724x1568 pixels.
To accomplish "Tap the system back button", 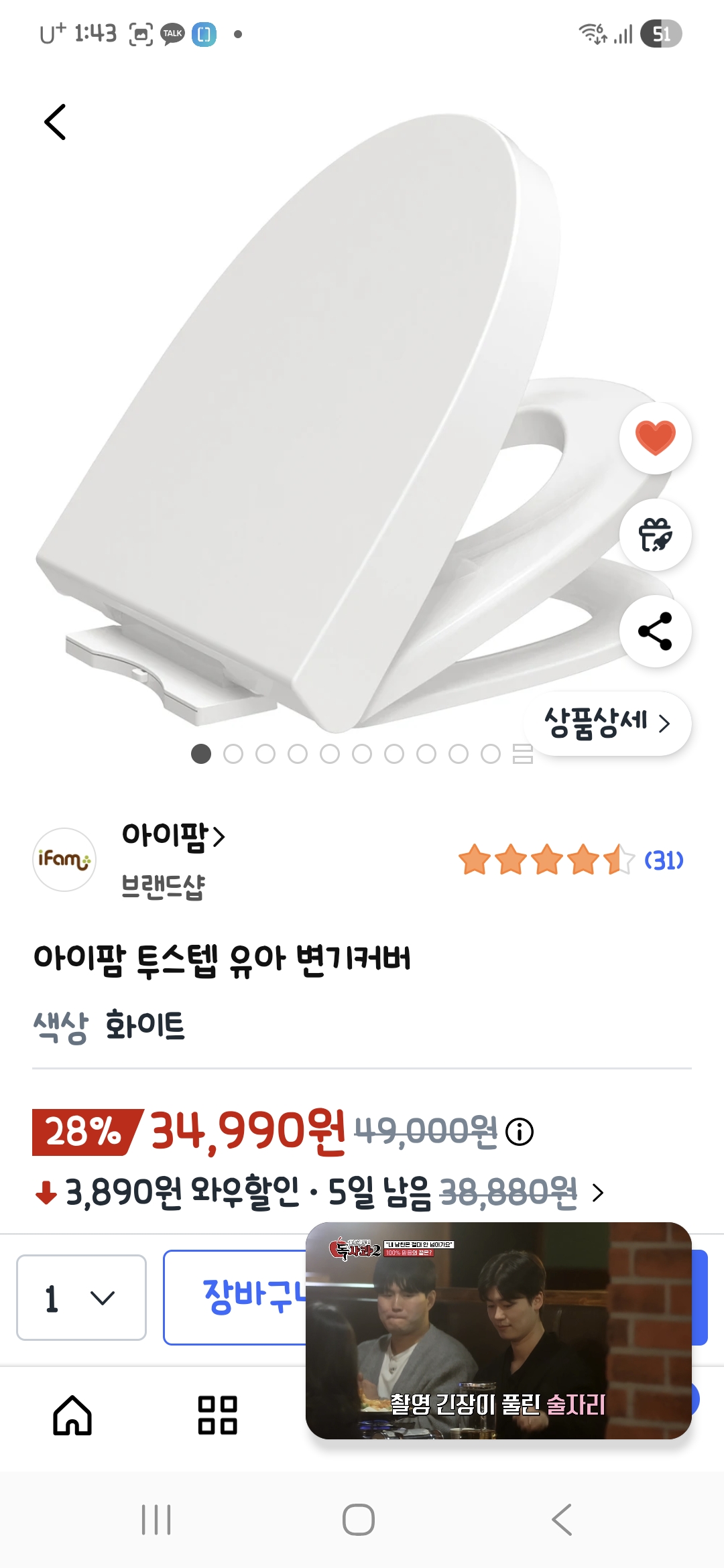I will tap(562, 1520).
